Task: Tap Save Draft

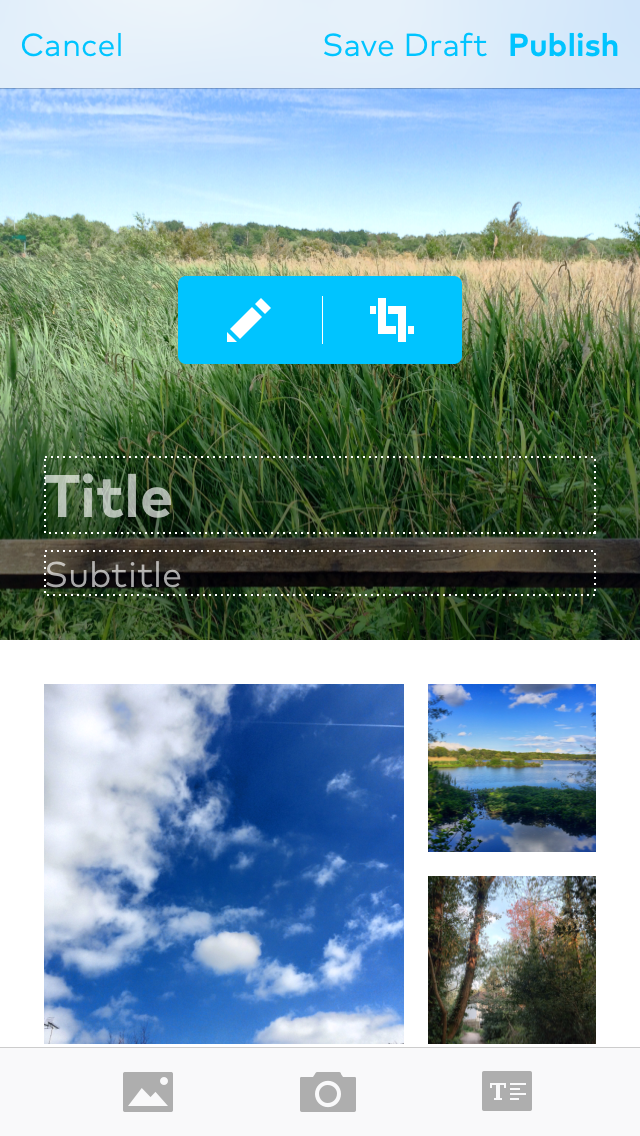Action: [x=404, y=46]
